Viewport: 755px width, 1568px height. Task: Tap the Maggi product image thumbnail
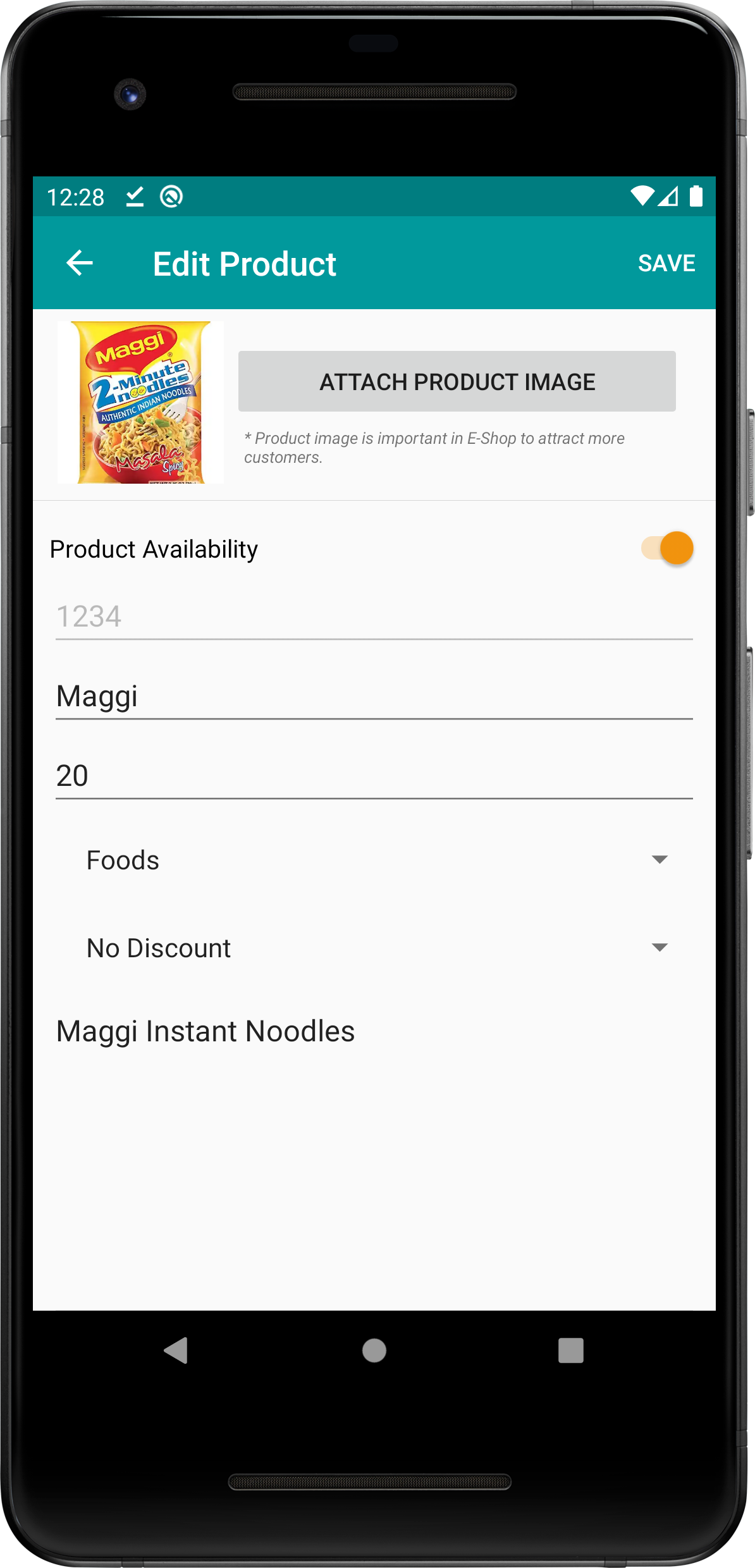pyautogui.click(x=140, y=403)
